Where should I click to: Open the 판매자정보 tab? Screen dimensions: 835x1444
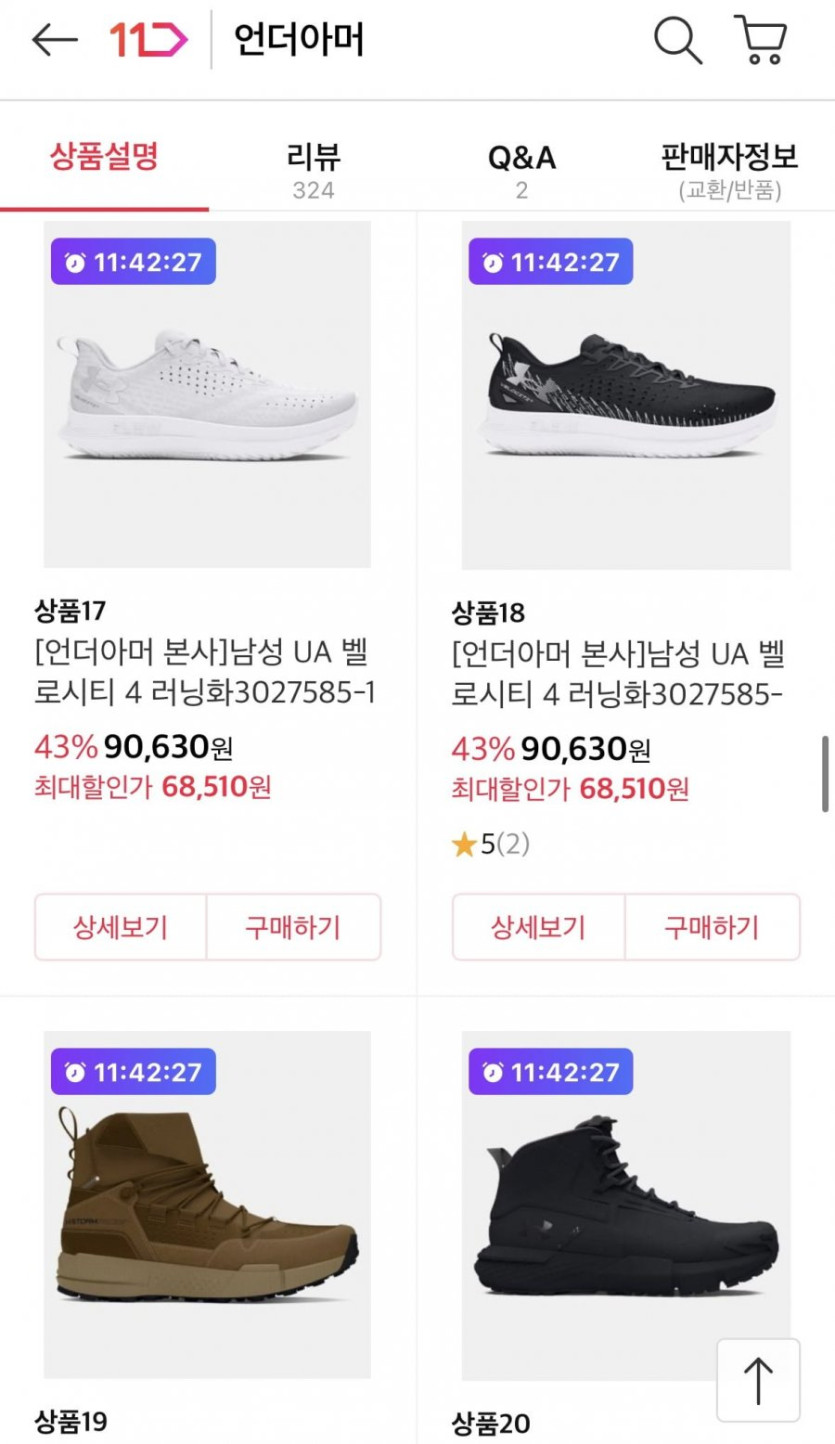729,168
